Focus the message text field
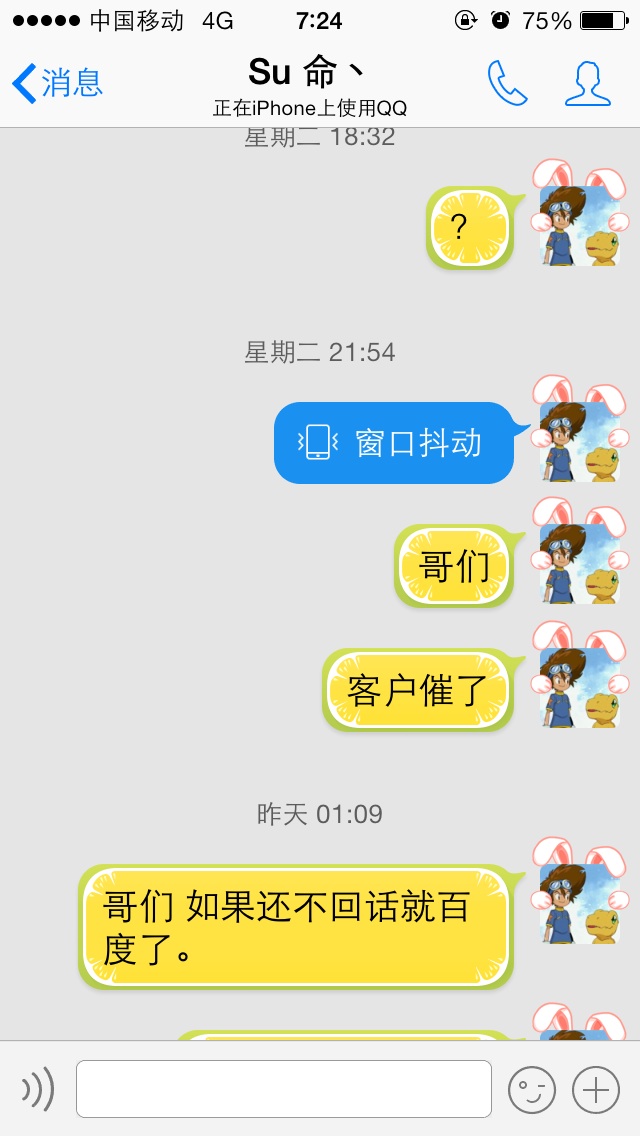Screen dimensions: 640x1136 pos(283,1089)
